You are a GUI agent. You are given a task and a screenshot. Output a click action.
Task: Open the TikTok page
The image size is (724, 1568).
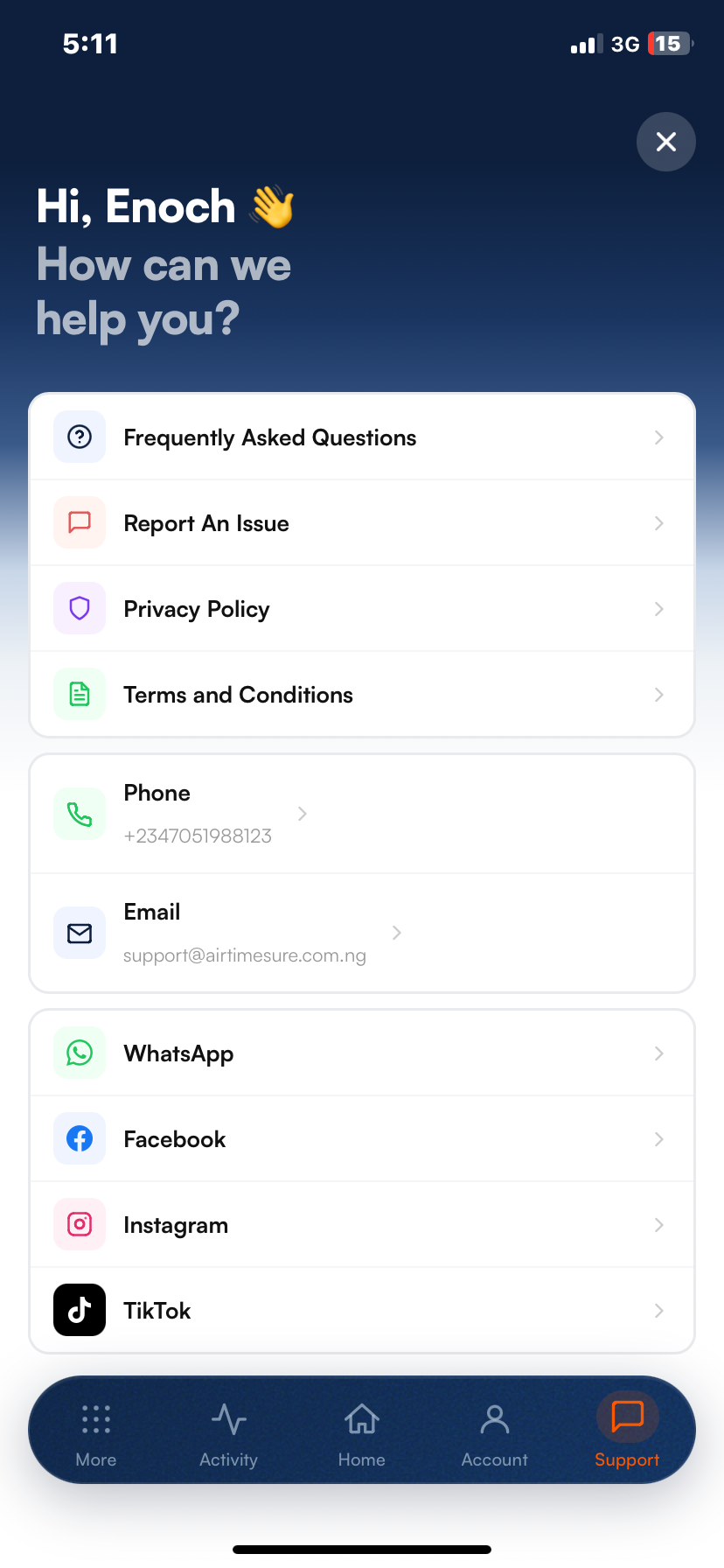362,1311
